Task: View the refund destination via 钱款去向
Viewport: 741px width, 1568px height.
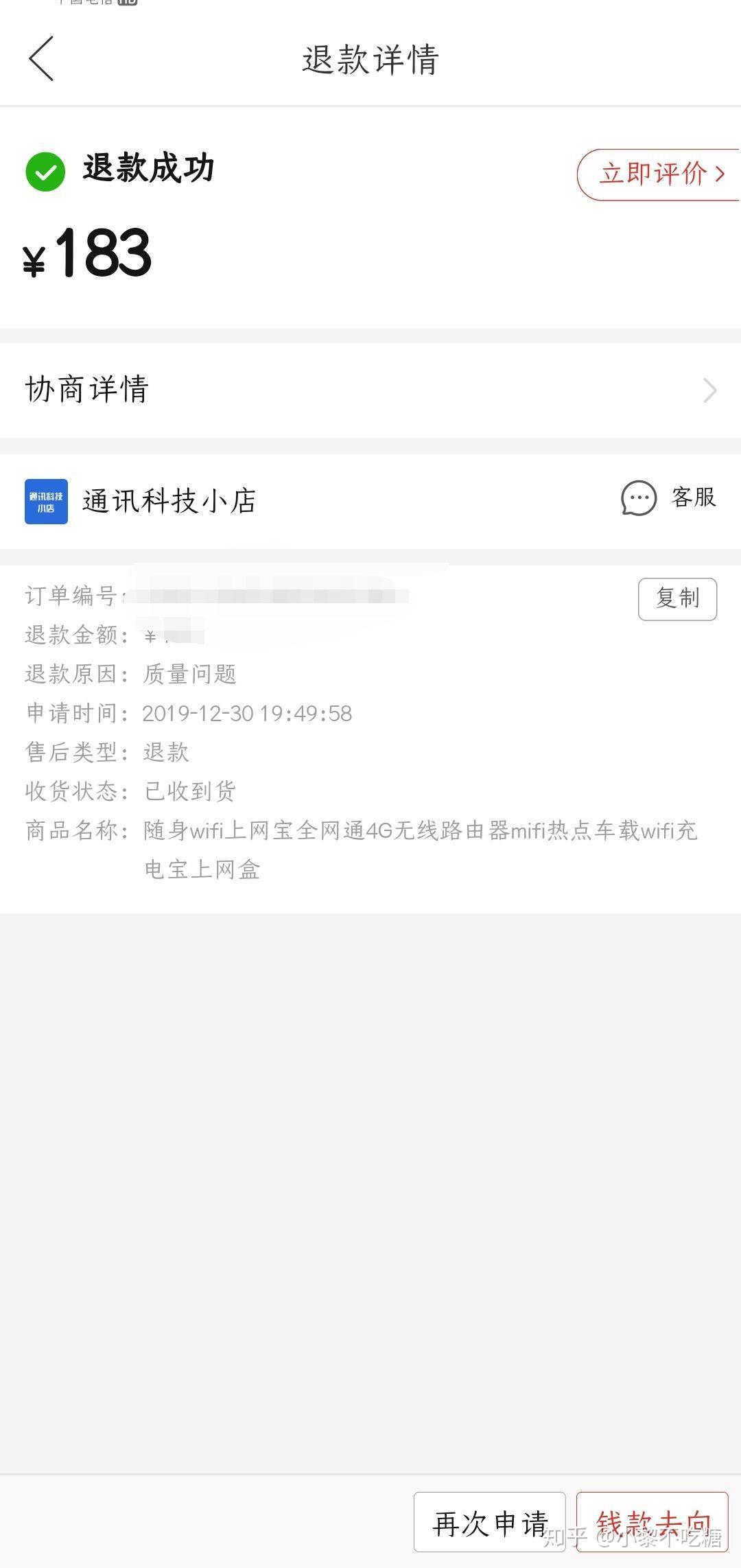Action: click(652, 1522)
